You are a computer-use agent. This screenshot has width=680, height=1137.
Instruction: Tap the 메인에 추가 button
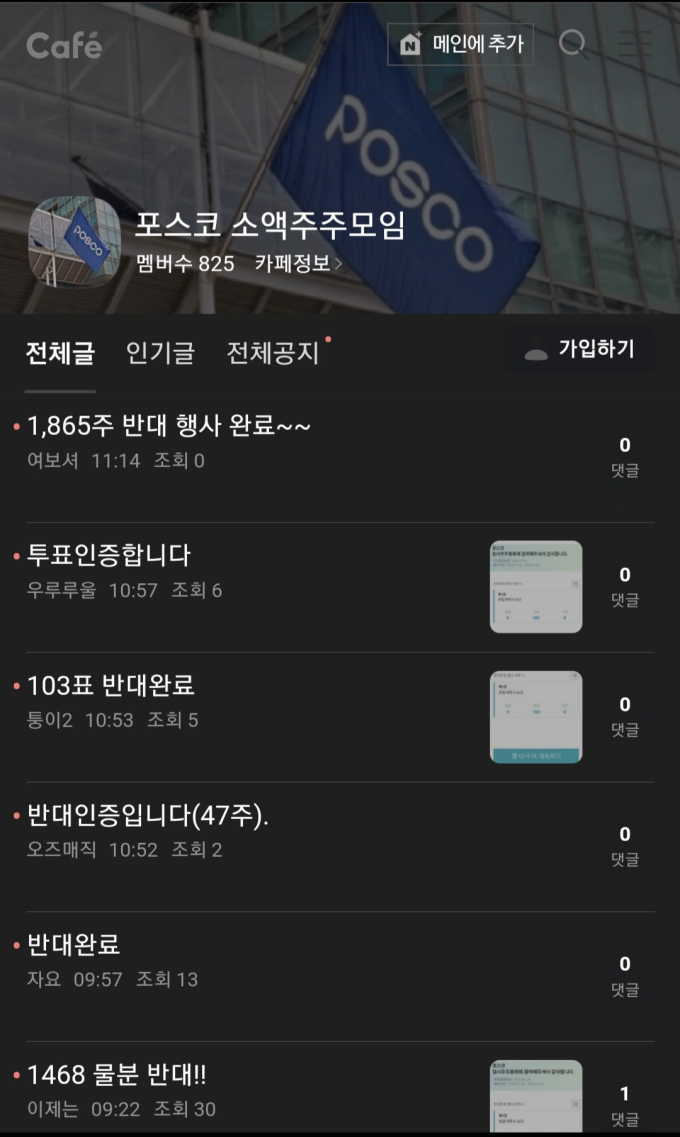tap(461, 45)
